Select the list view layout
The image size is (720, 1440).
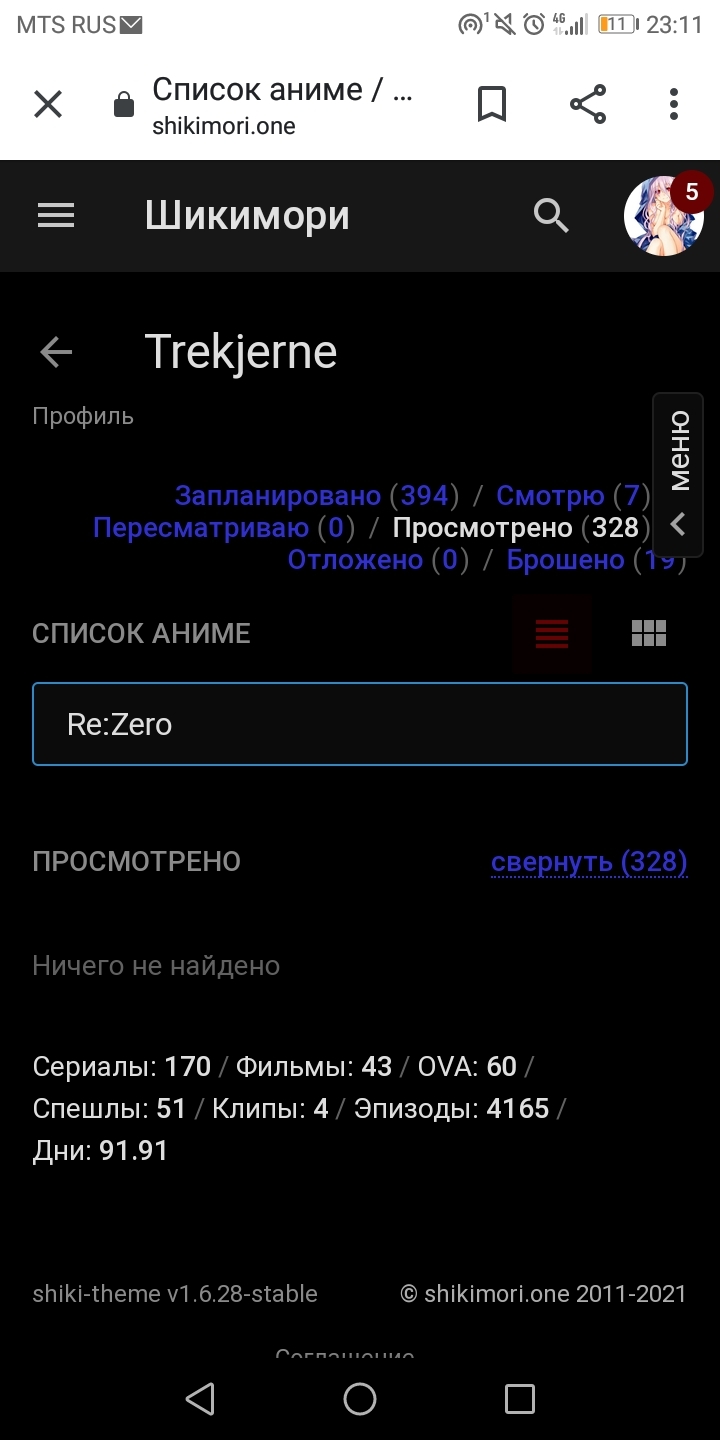click(x=552, y=633)
